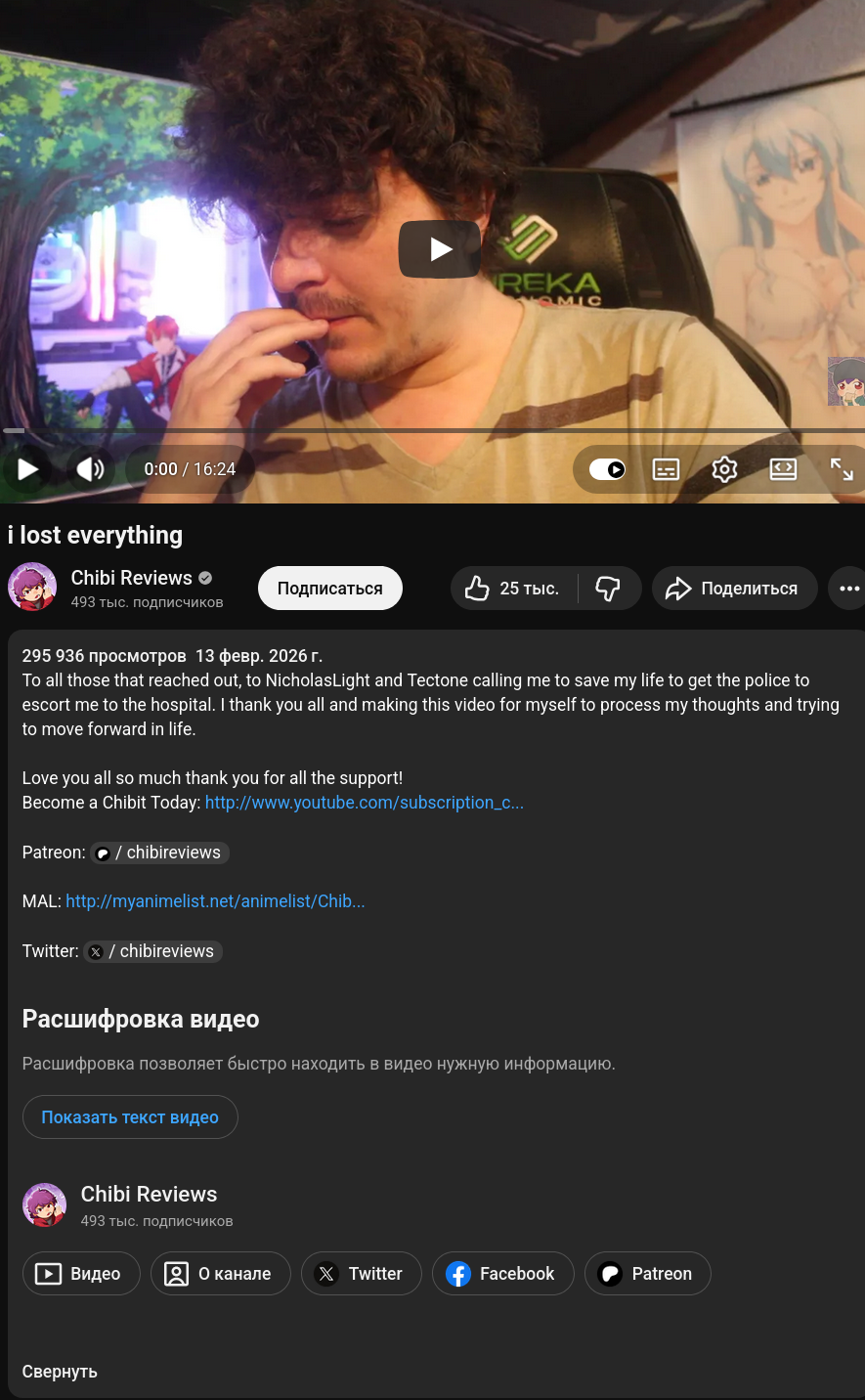Switch to theater mode view
This screenshot has height=1400, width=865.
point(783,469)
